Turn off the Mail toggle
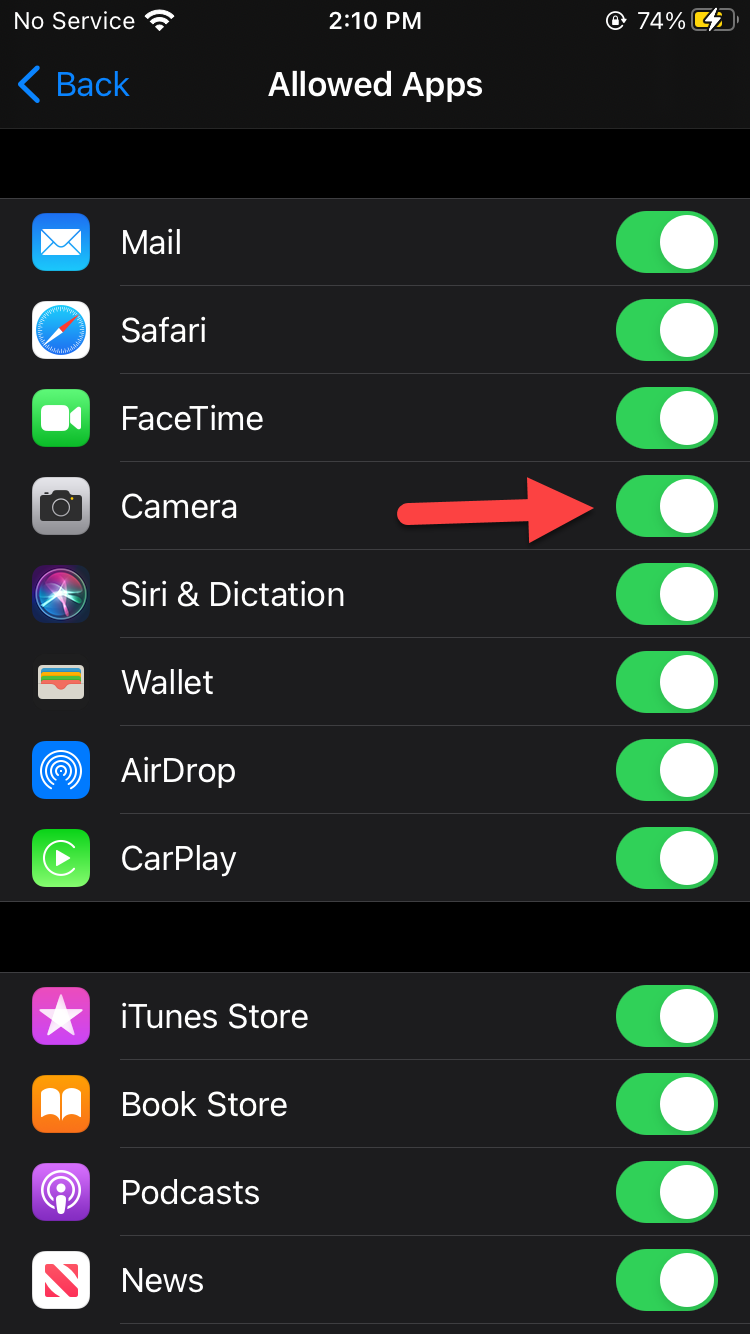Screen dimensions: 750x1334 pos(666,242)
